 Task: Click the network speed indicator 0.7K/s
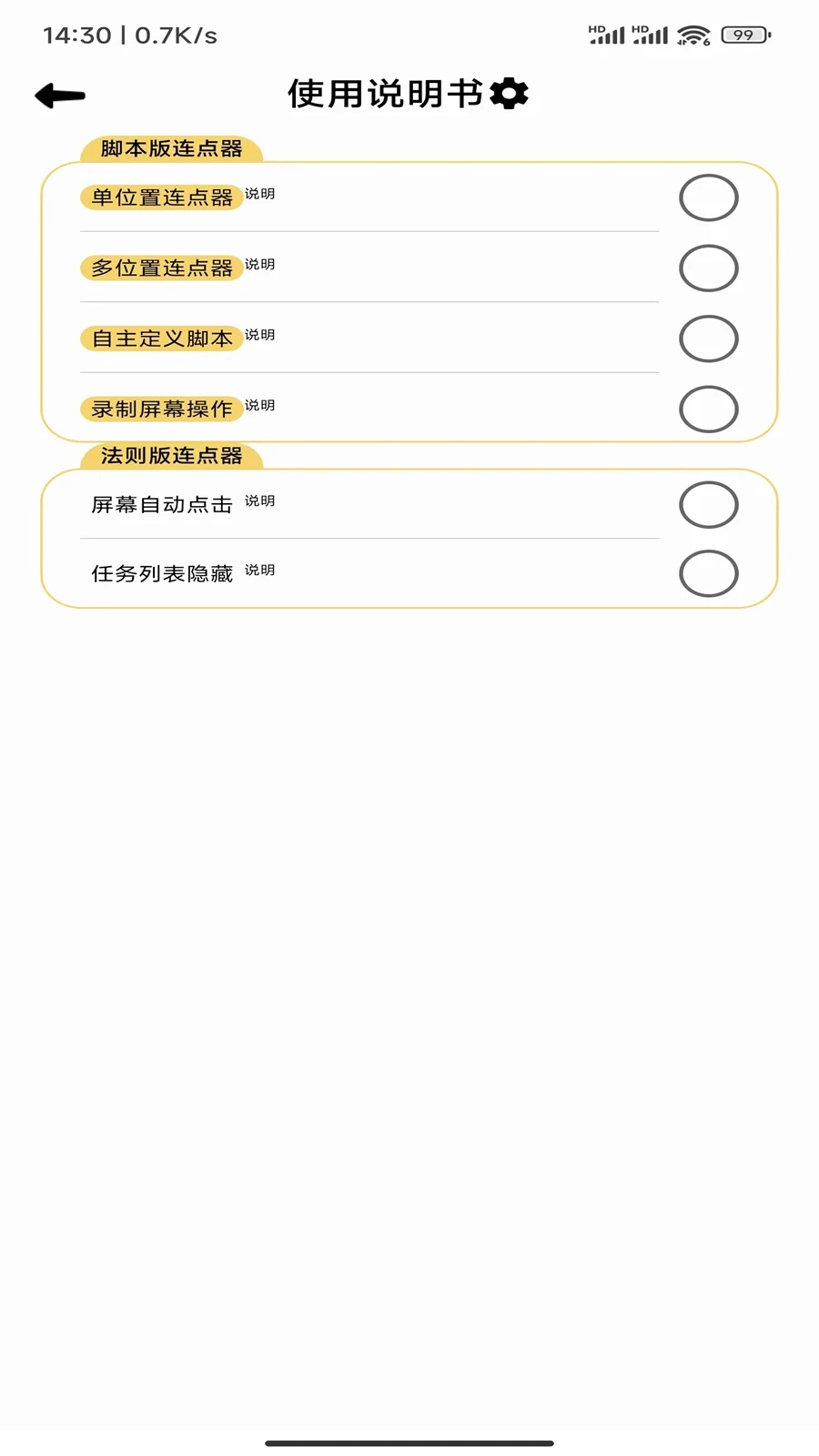[176, 36]
